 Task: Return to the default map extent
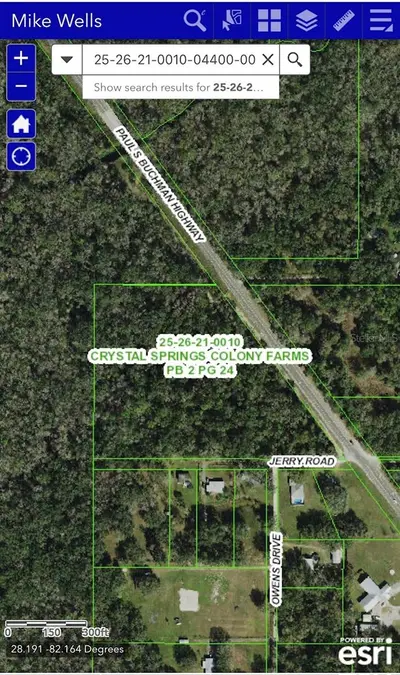click(21, 124)
